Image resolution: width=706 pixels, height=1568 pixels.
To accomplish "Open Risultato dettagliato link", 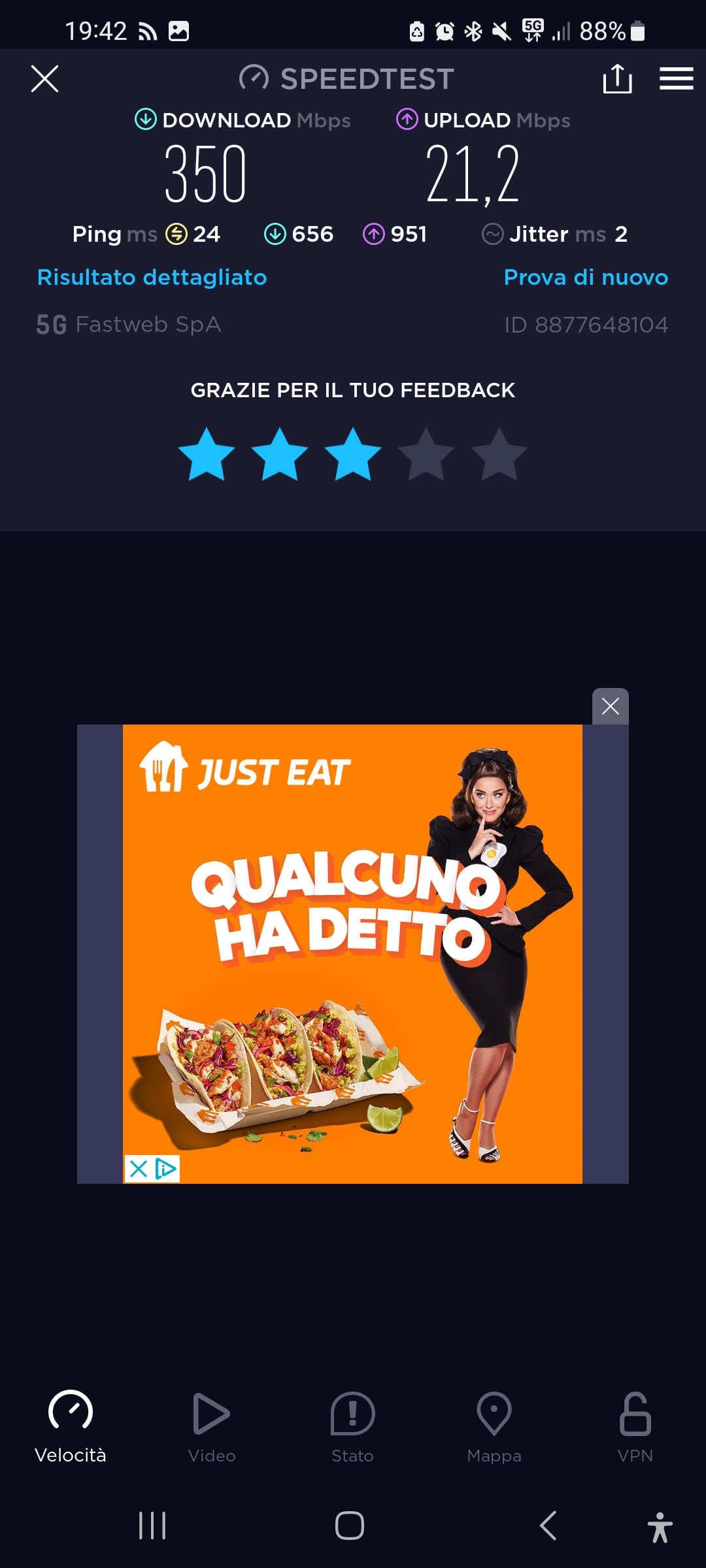I will coord(152,277).
